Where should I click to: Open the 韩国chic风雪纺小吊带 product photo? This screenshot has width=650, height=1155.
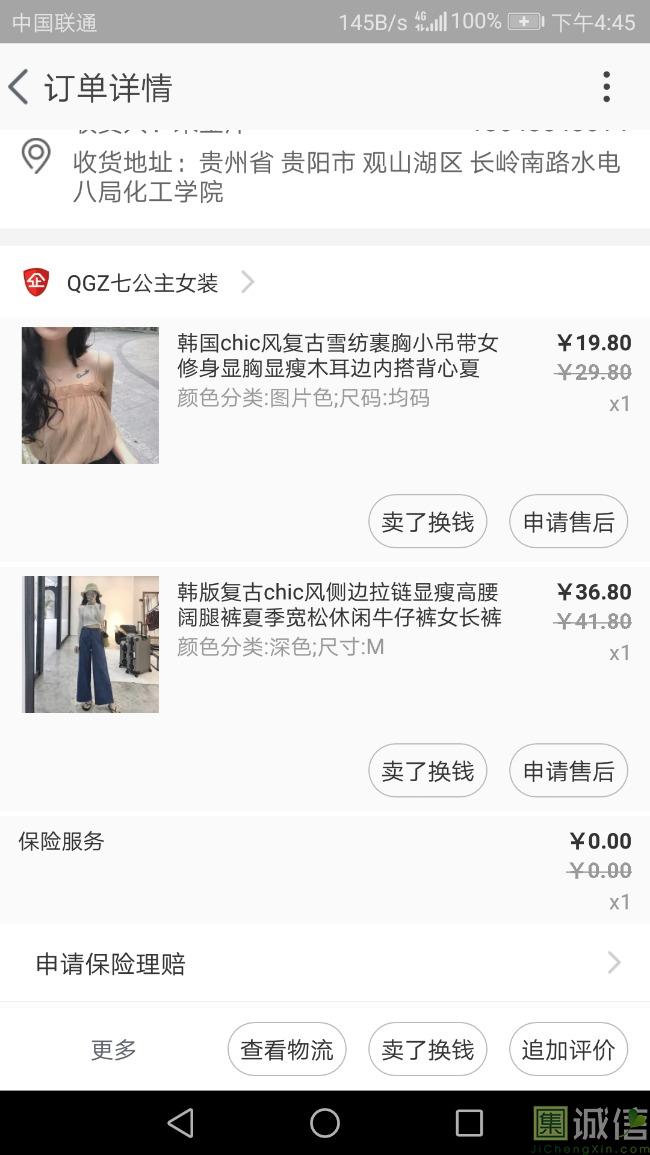pos(90,395)
